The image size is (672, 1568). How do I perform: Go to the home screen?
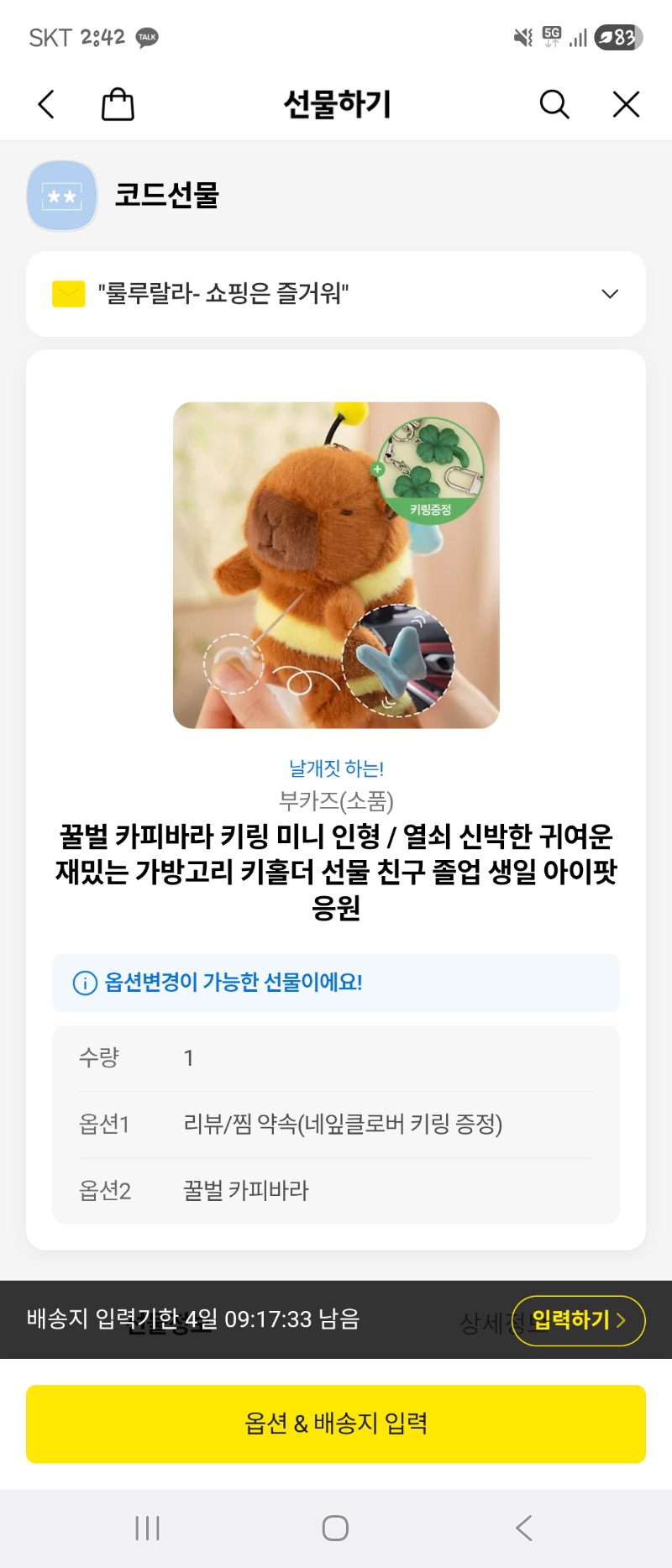(335, 1528)
